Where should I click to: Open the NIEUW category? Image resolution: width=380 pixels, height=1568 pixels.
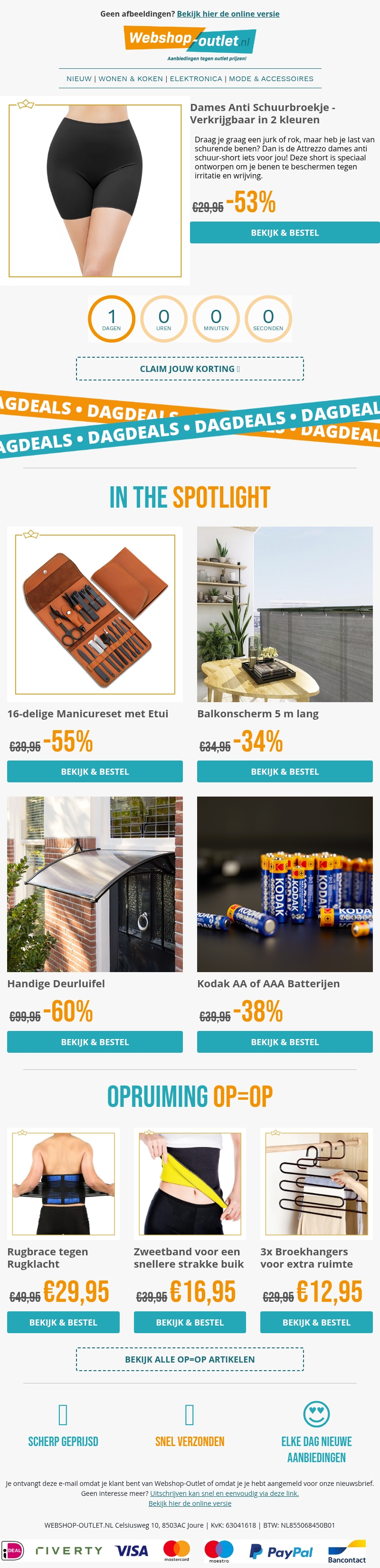(x=79, y=79)
